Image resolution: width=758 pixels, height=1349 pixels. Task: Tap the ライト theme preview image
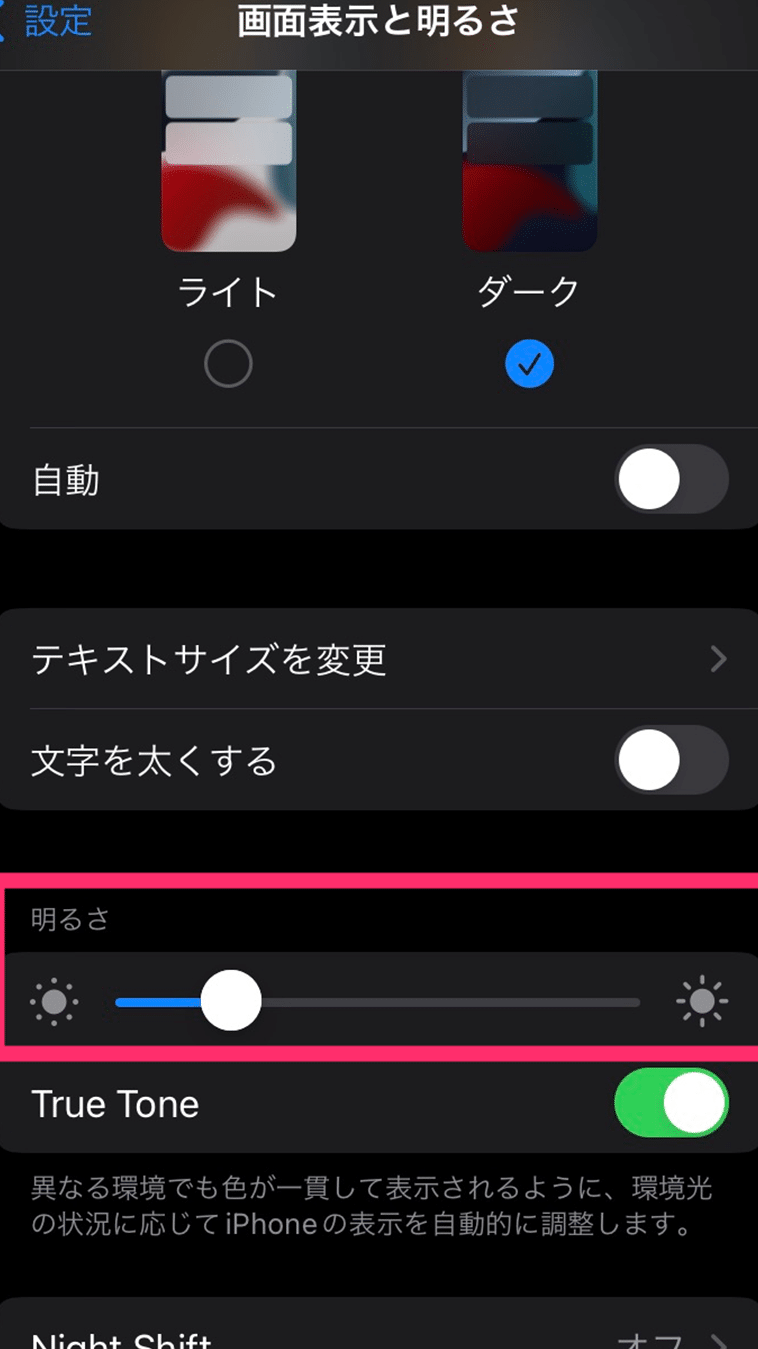(229, 161)
